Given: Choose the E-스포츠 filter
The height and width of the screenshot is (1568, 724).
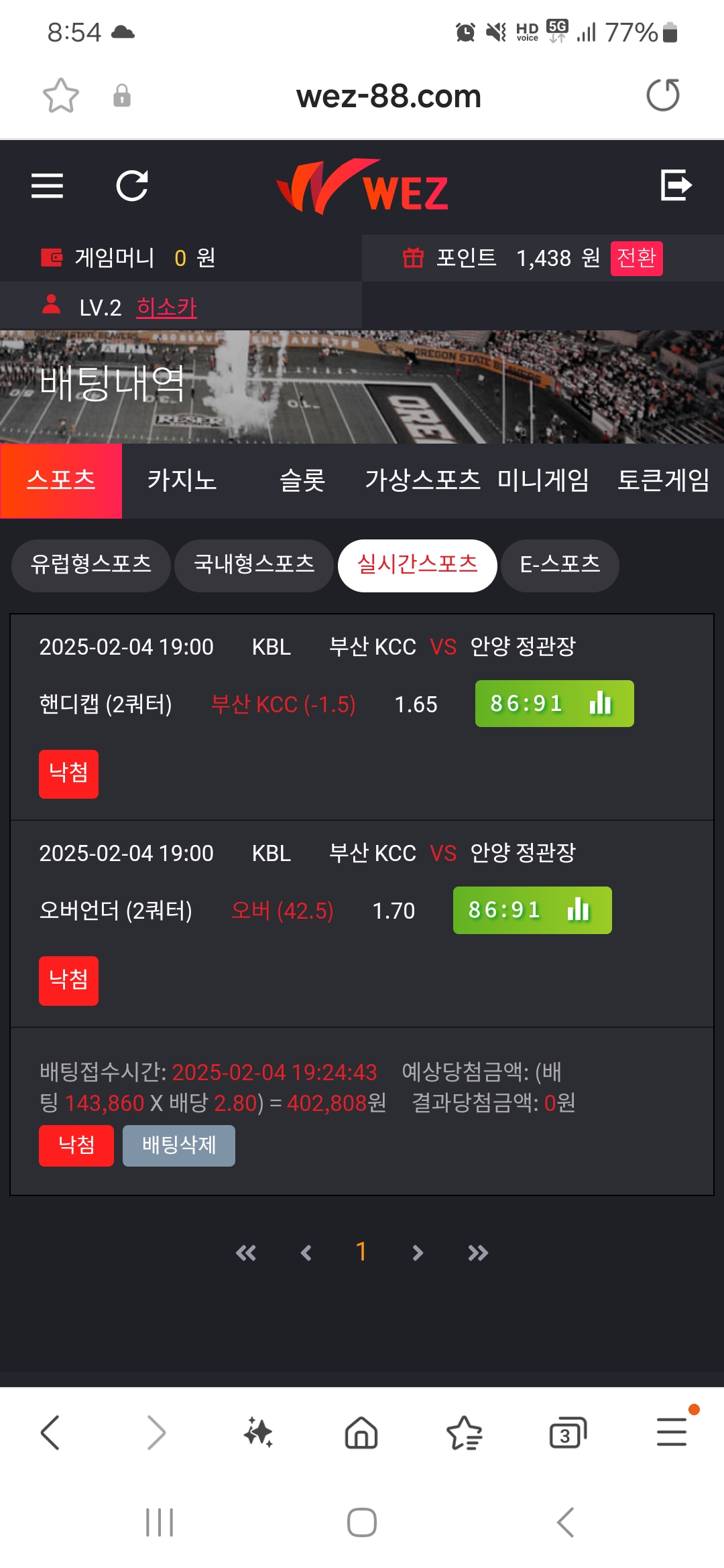Looking at the screenshot, I should pyautogui.click(x=560, y=565).
